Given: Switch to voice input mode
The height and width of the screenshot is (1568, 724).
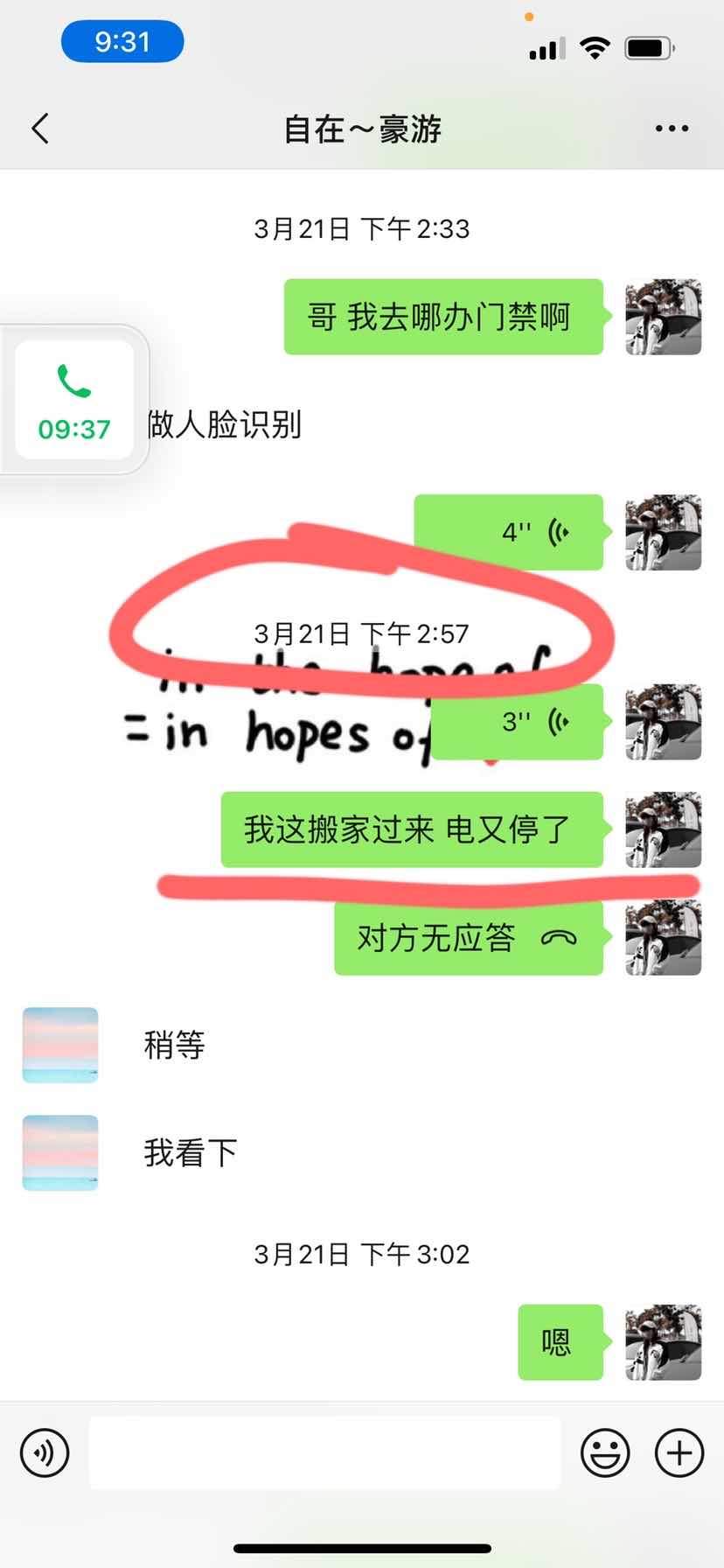Looking at the screenshot, I should click(x=45, y=1453).
